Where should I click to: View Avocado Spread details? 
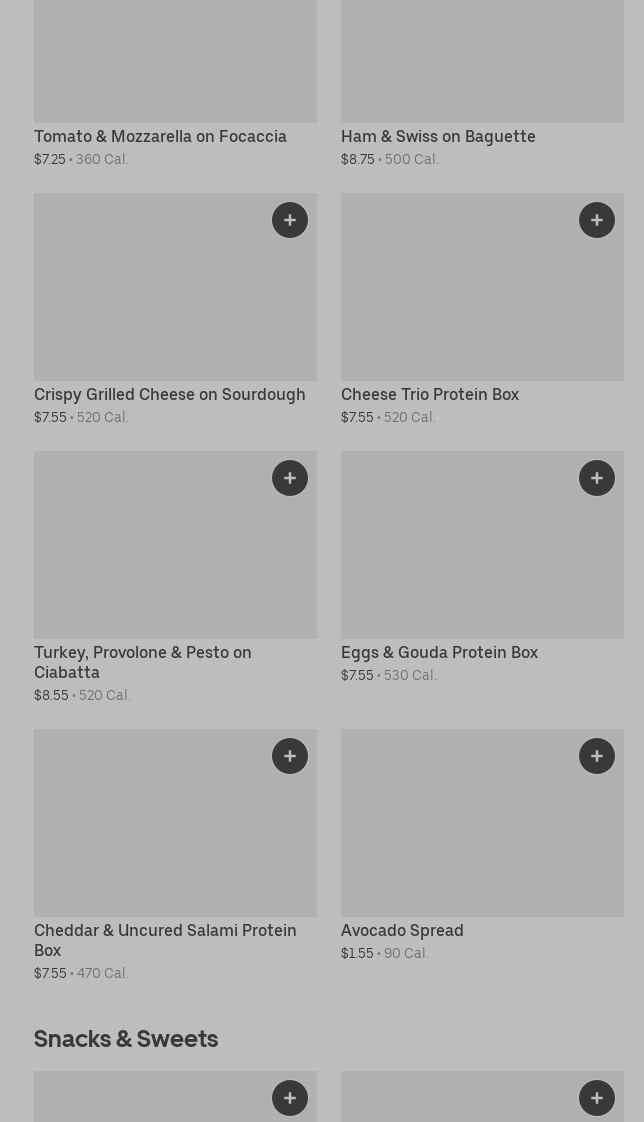[x=402, y=930]
